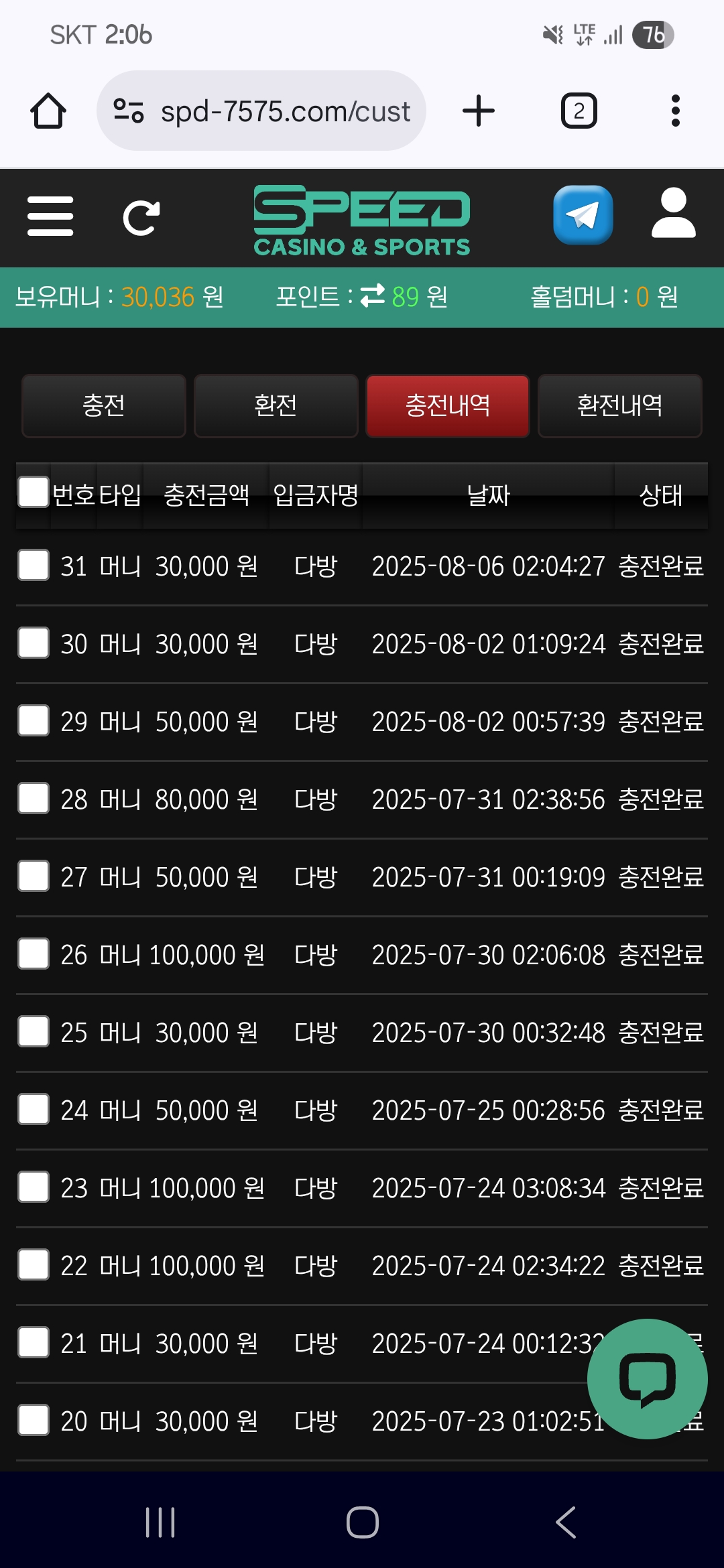724x1568 pixels.
Task: Check the checkbox for row 26
Action: coord(32,954)
